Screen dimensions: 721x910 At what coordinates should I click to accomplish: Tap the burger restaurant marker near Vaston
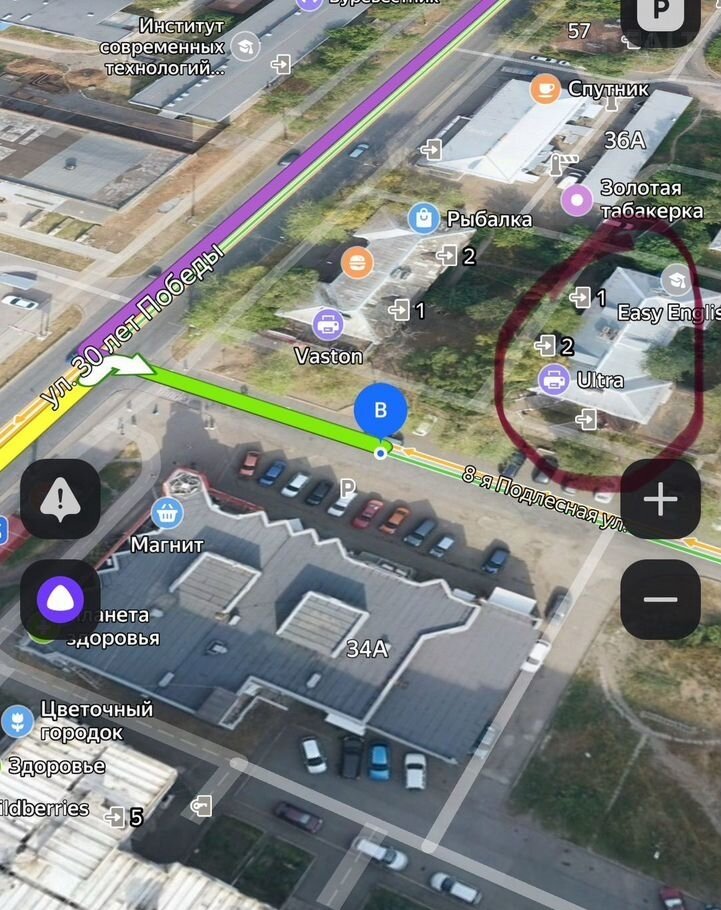pos(357,263)
